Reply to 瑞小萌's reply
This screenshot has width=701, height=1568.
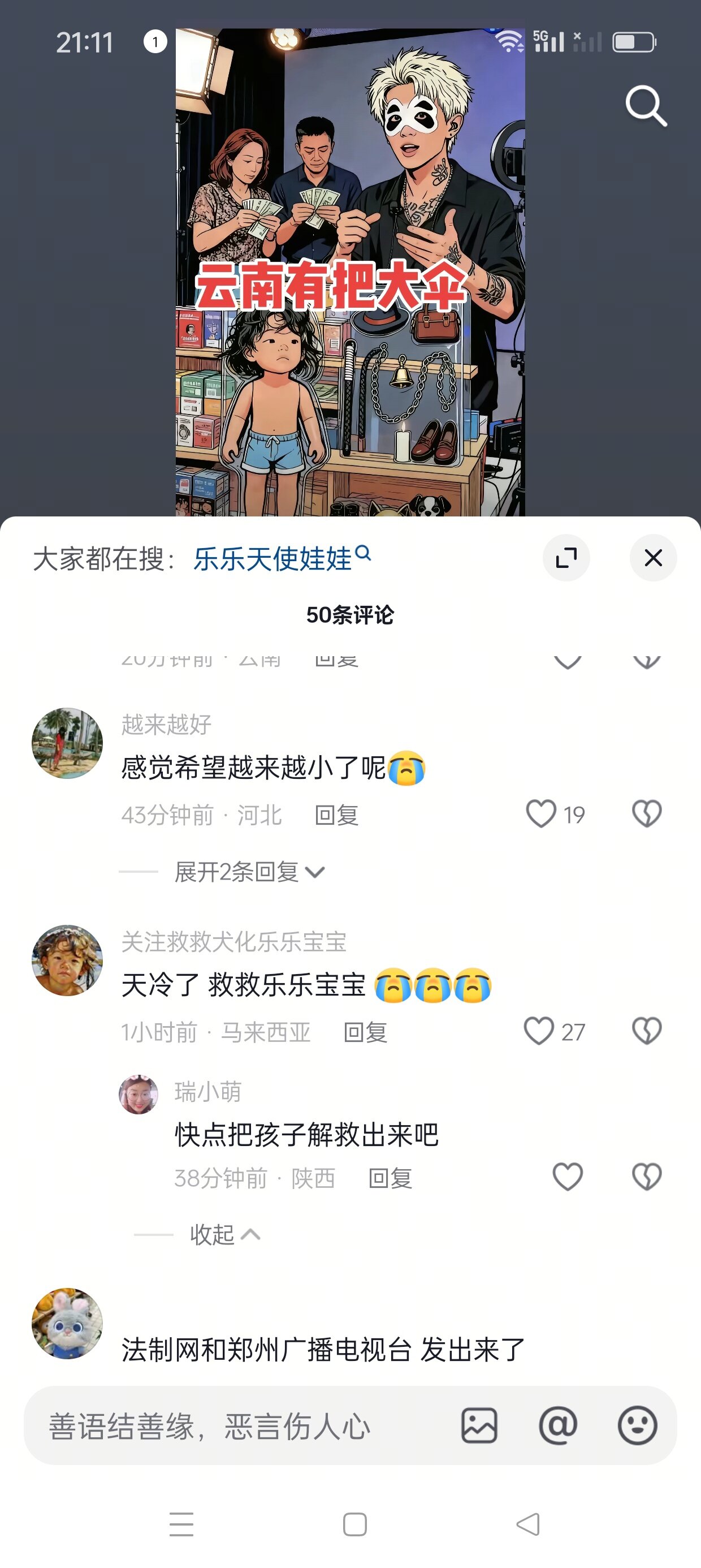tap(390, 1178)
